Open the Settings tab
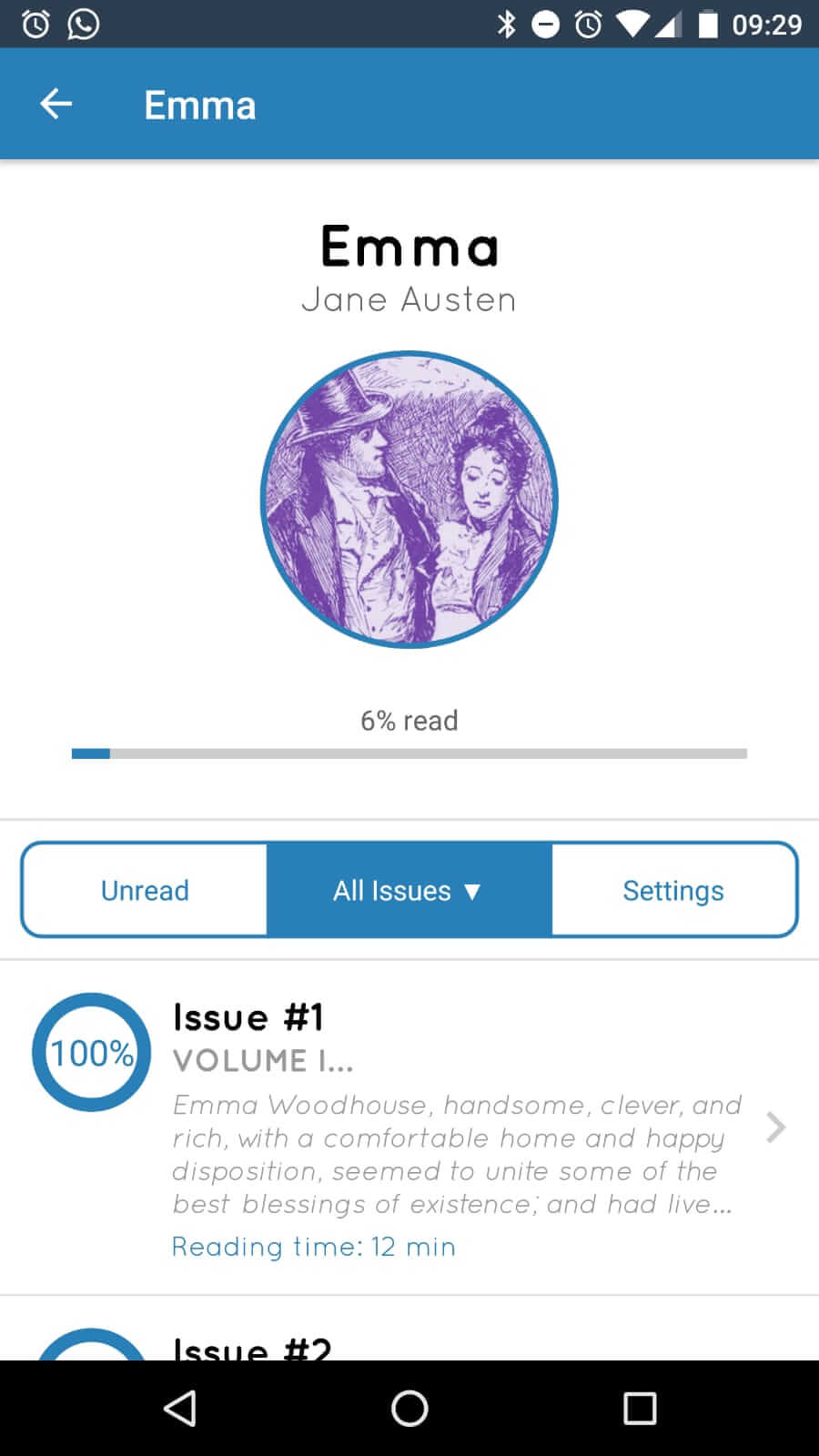 click(673, 890)
